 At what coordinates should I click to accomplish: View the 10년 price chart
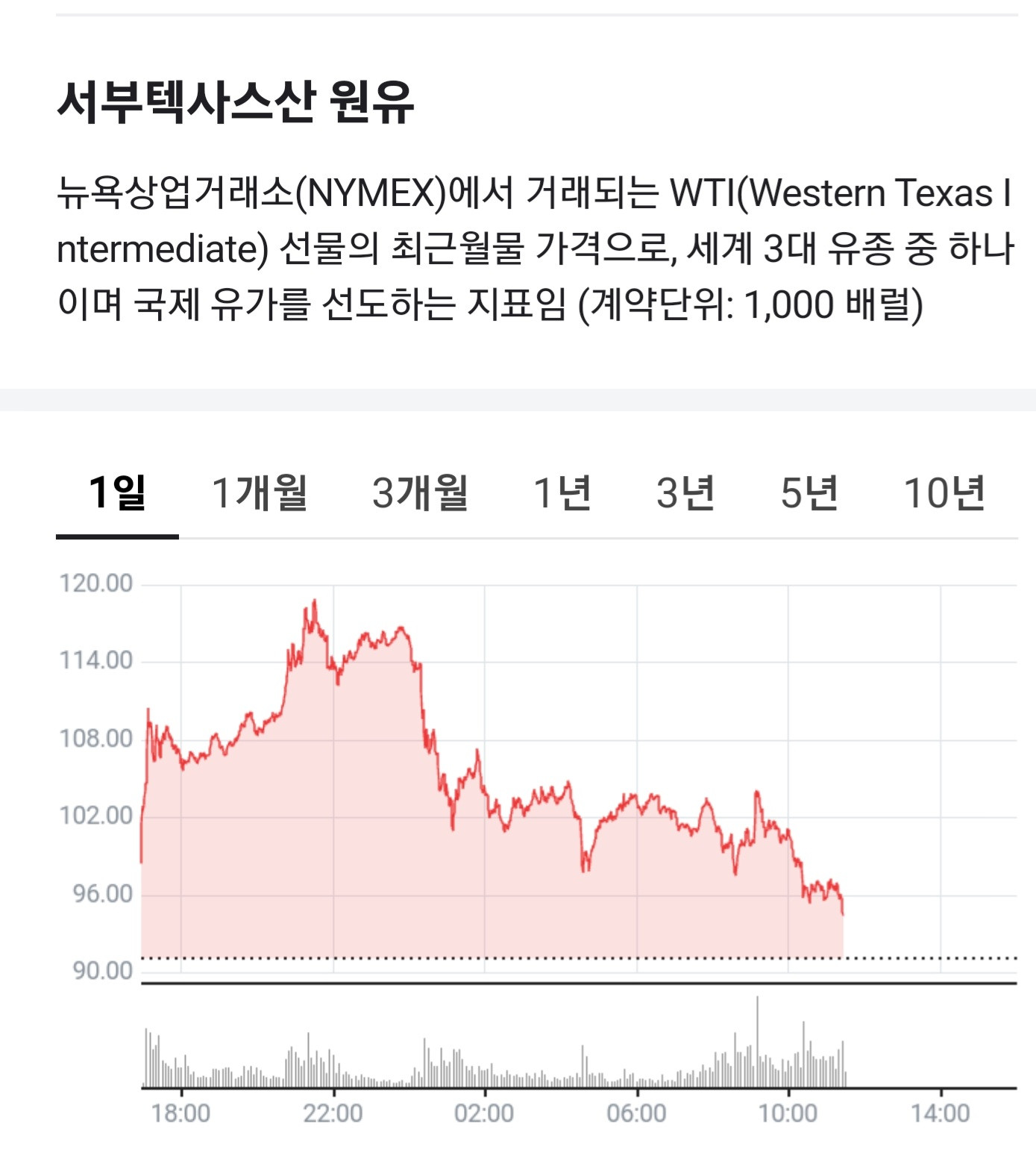tap(944, 493)
